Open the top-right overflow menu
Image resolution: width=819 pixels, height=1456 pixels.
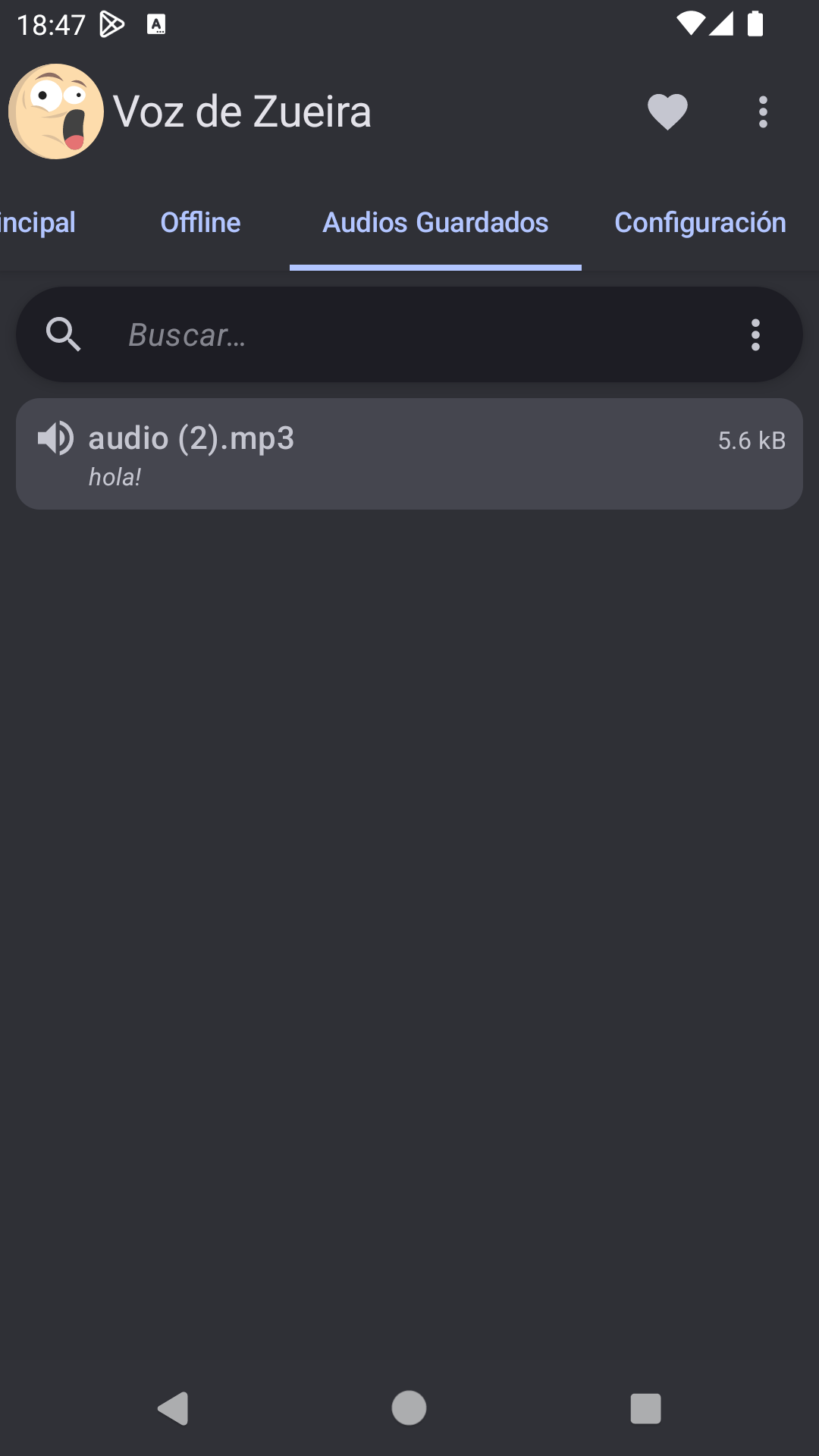click(763, 111)
